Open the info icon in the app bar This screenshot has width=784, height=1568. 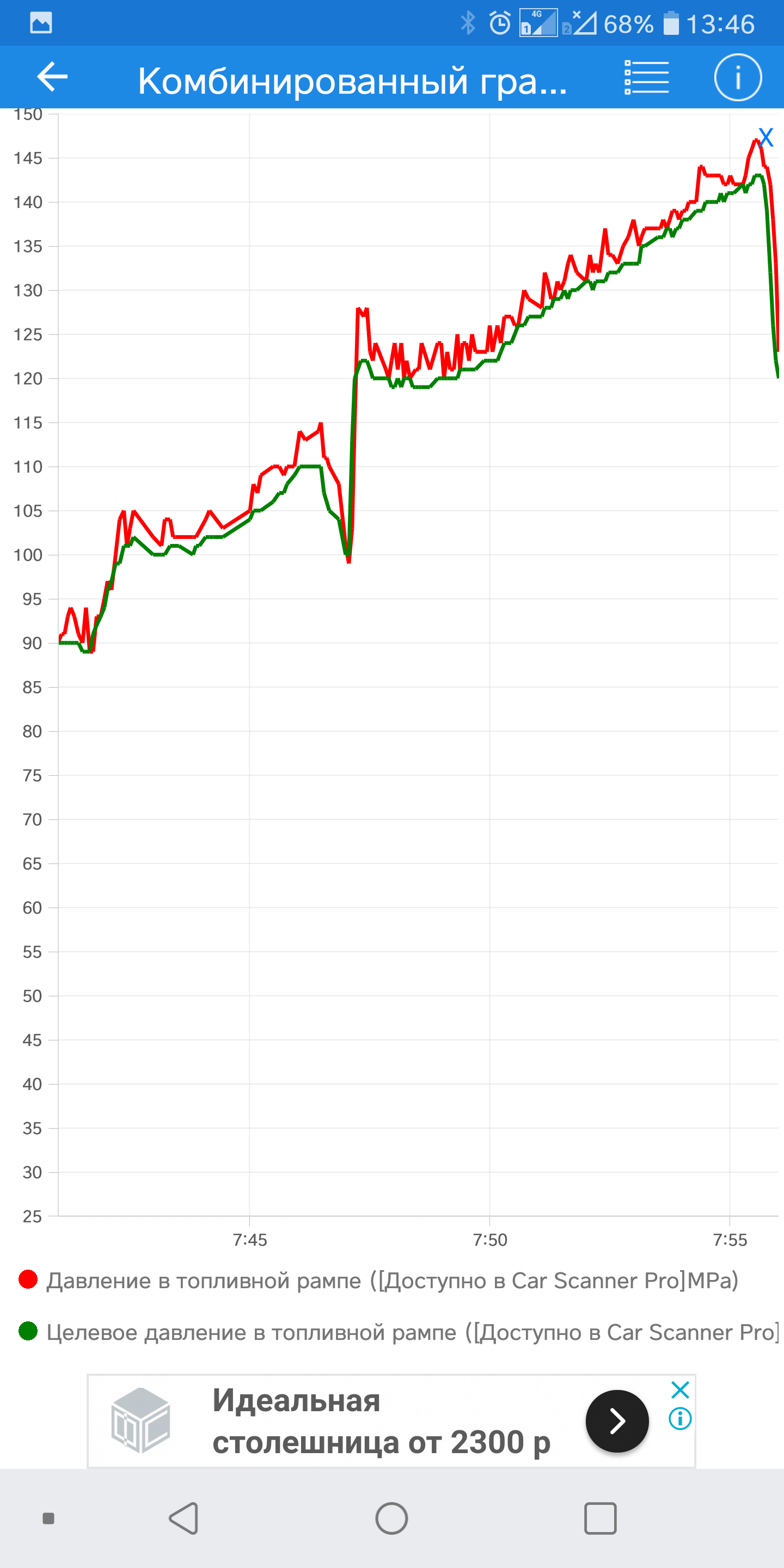coord(737,78)
